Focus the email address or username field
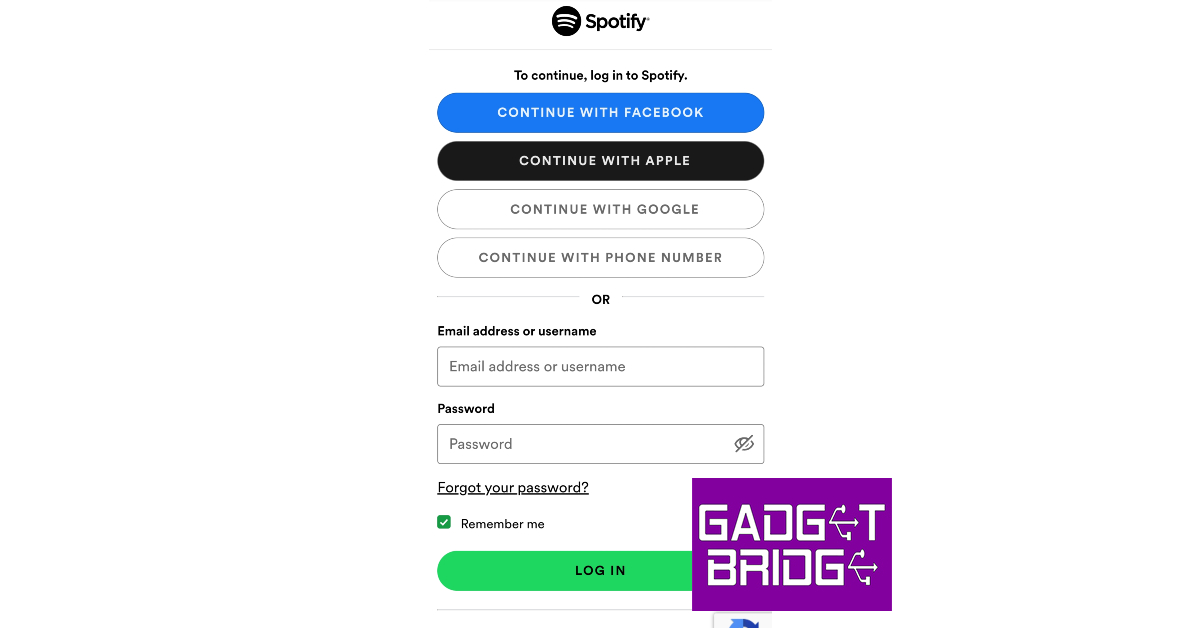1200x628 pixels. coord(600,366)
